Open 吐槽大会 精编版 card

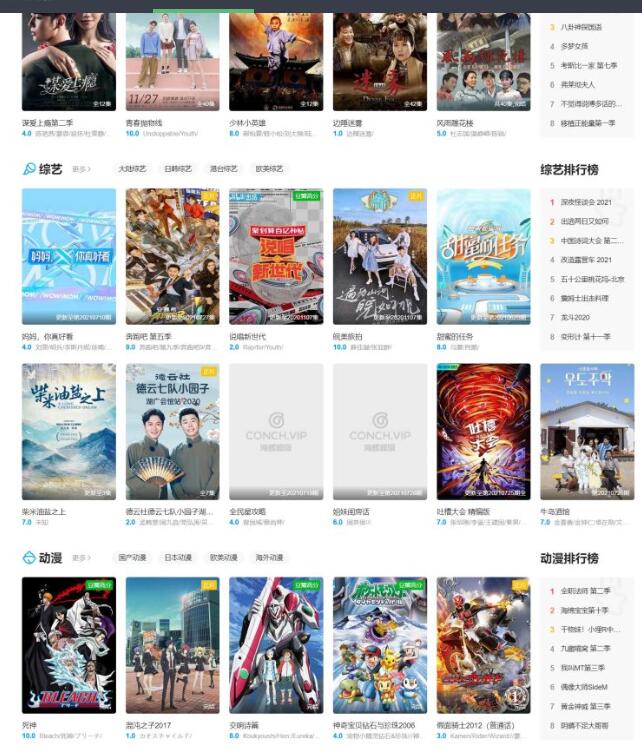click(483, 431)
